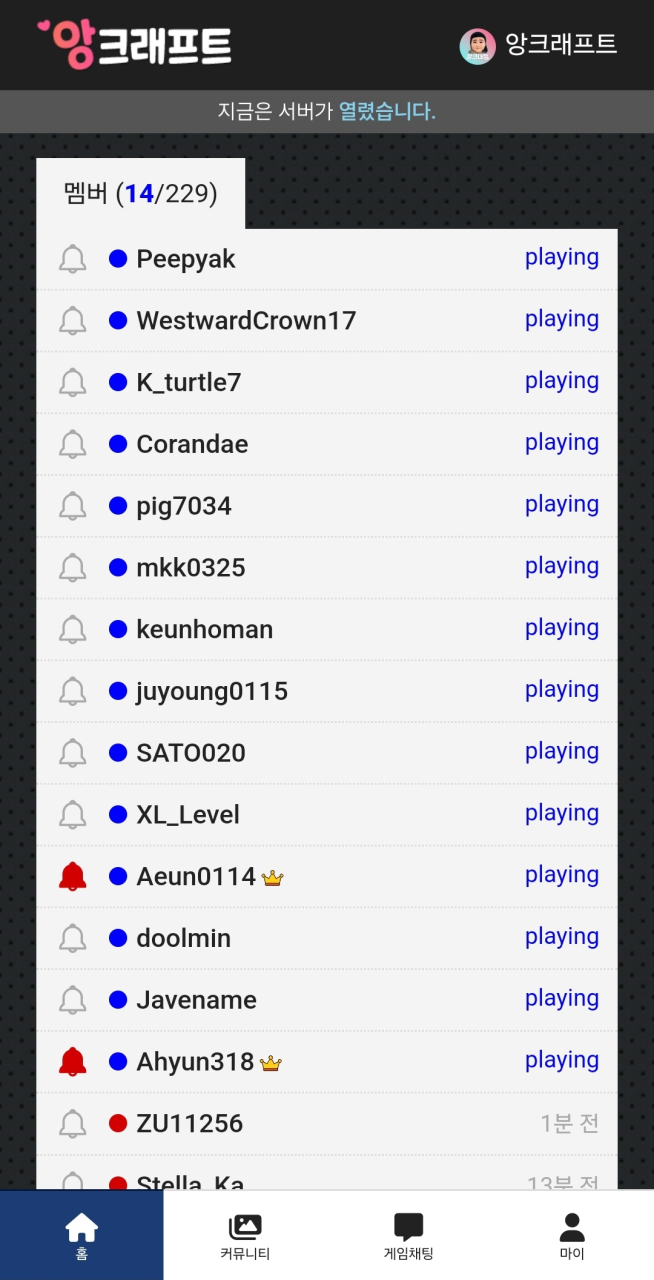Screen dimensions: 654x1280
Task: Enable the bell for Javename
Action: [73, 1000]
